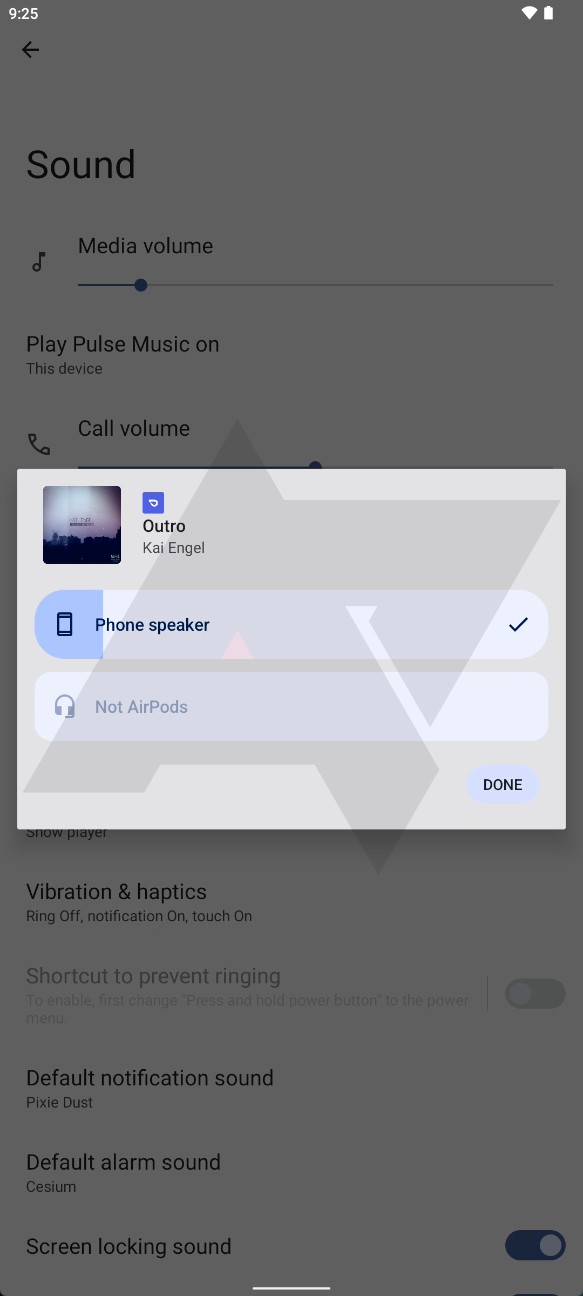The image size is (583, 1296).
Task: Open Vibration & haptics settings
Action: click(x=291, y=902)
